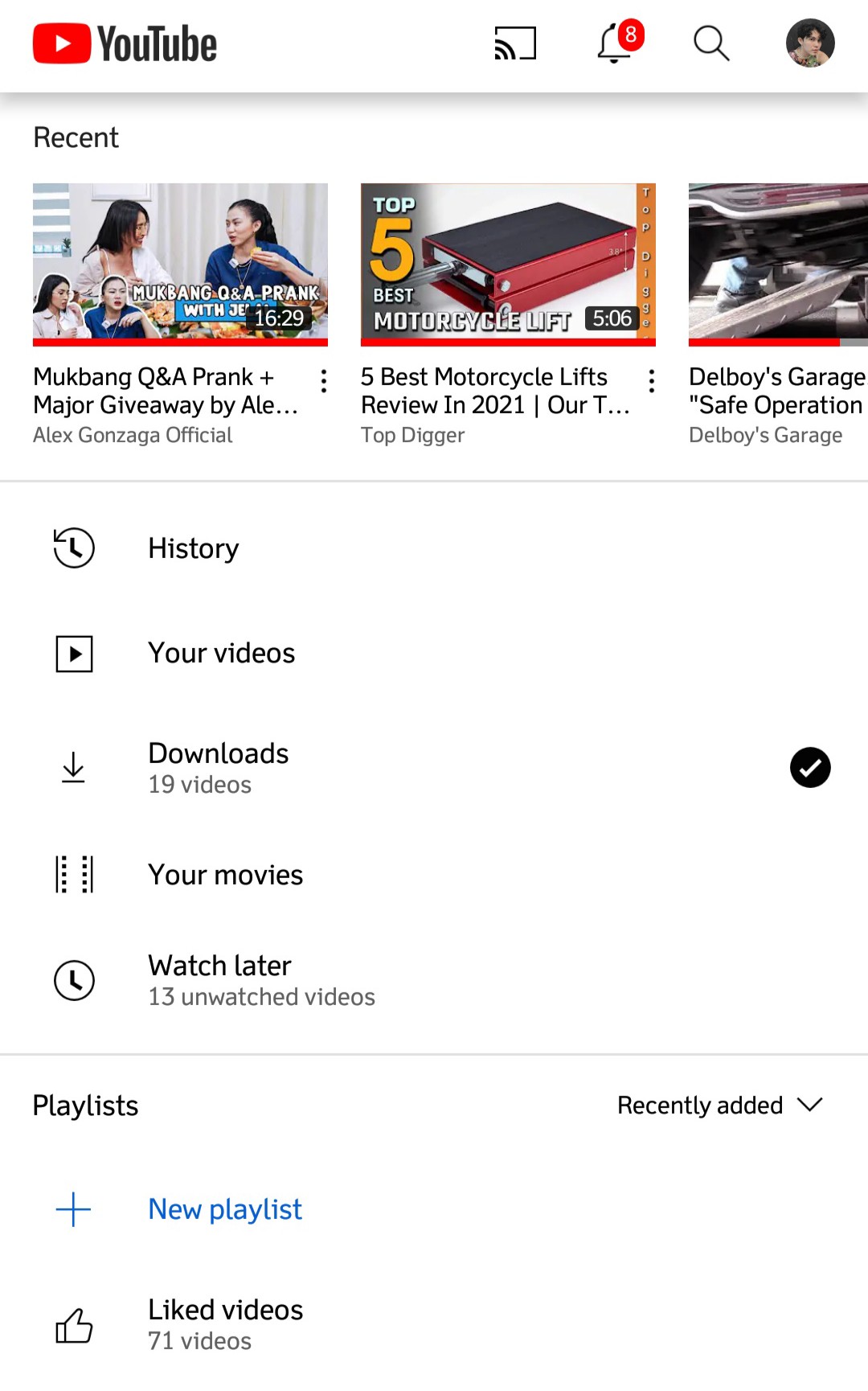The width and height of the screenshot is (868, 1391).
Task: Play the Mukbang Q&A Prank video
Action: click(x=180, y=265)
